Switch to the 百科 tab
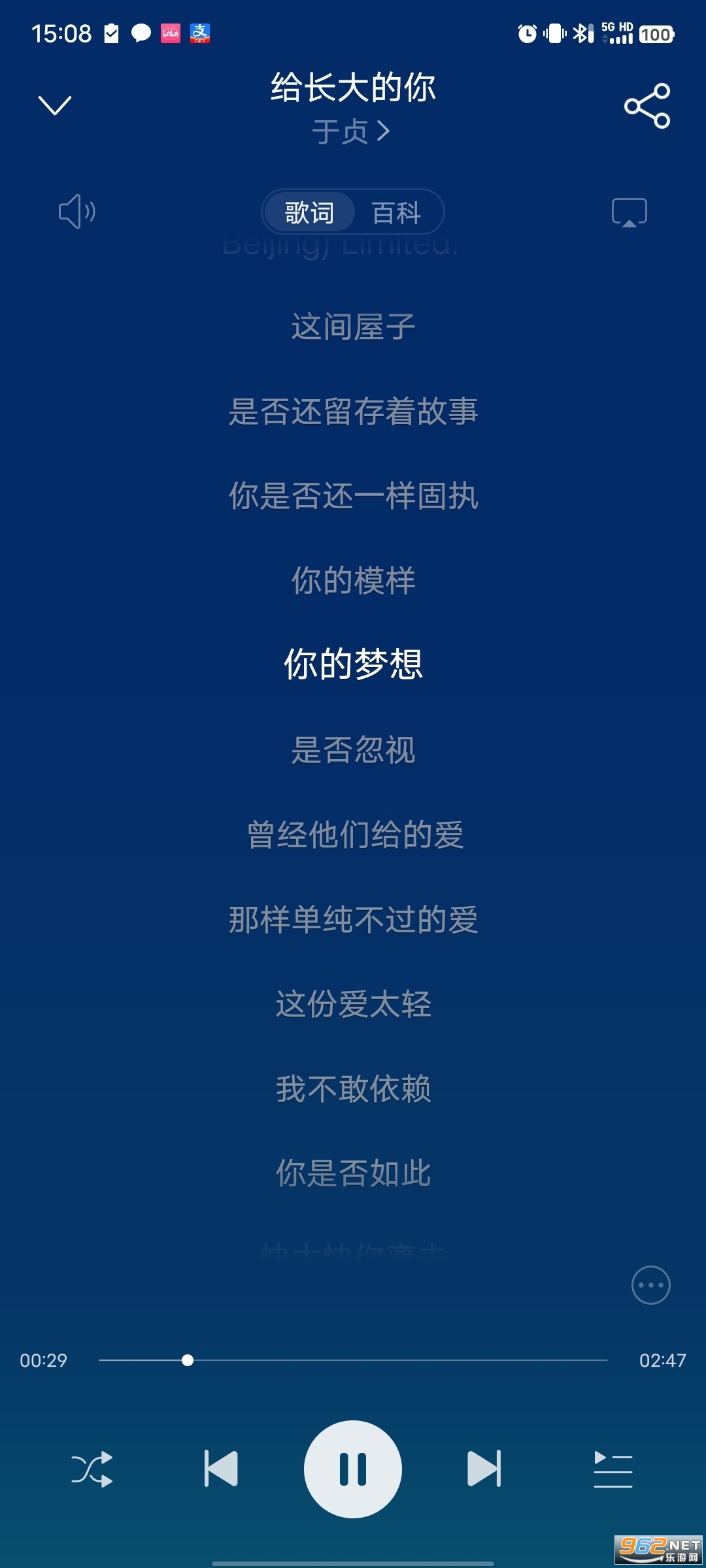 pos(396,212)
